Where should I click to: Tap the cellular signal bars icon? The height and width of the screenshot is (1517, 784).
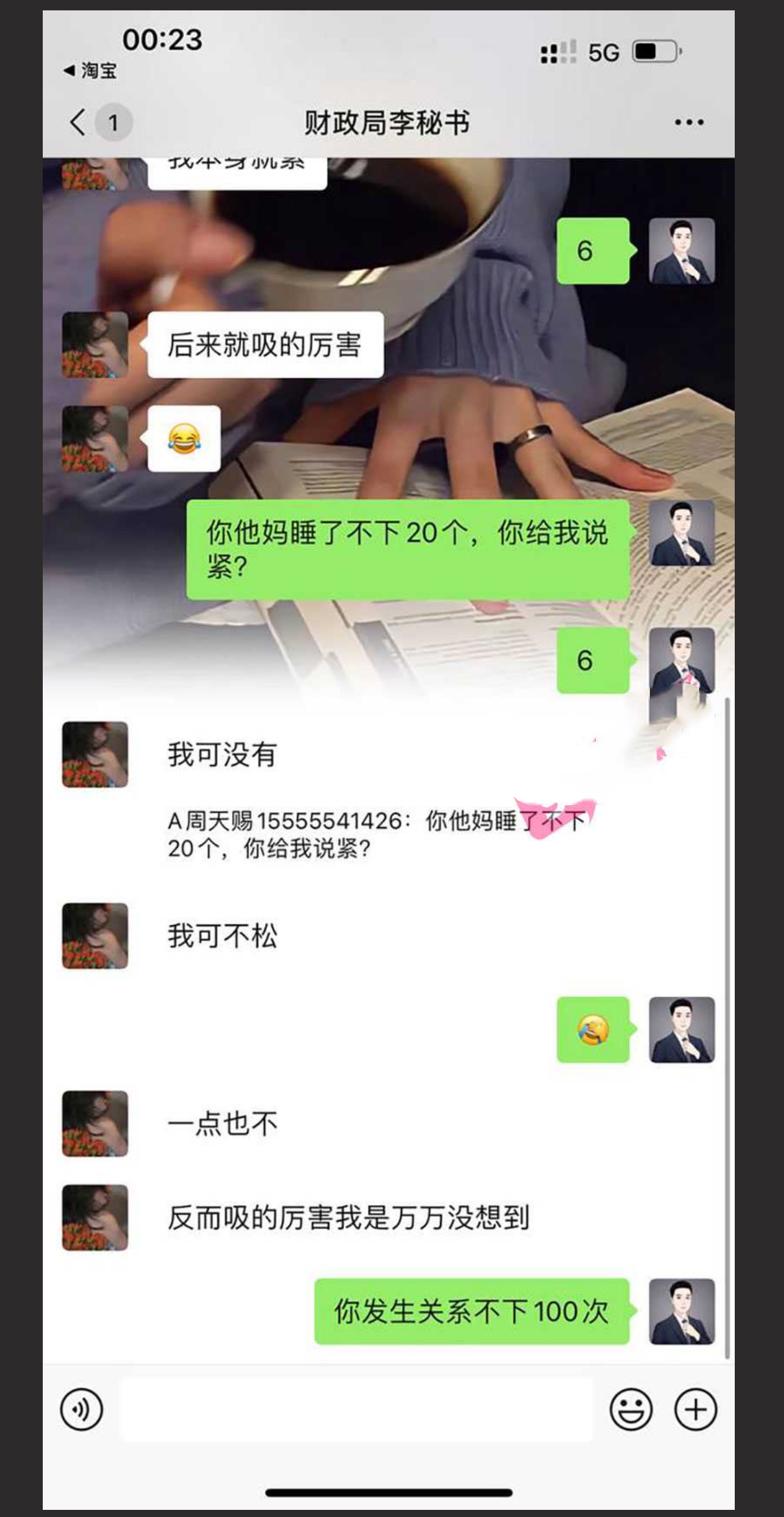(x=556, y=53)
